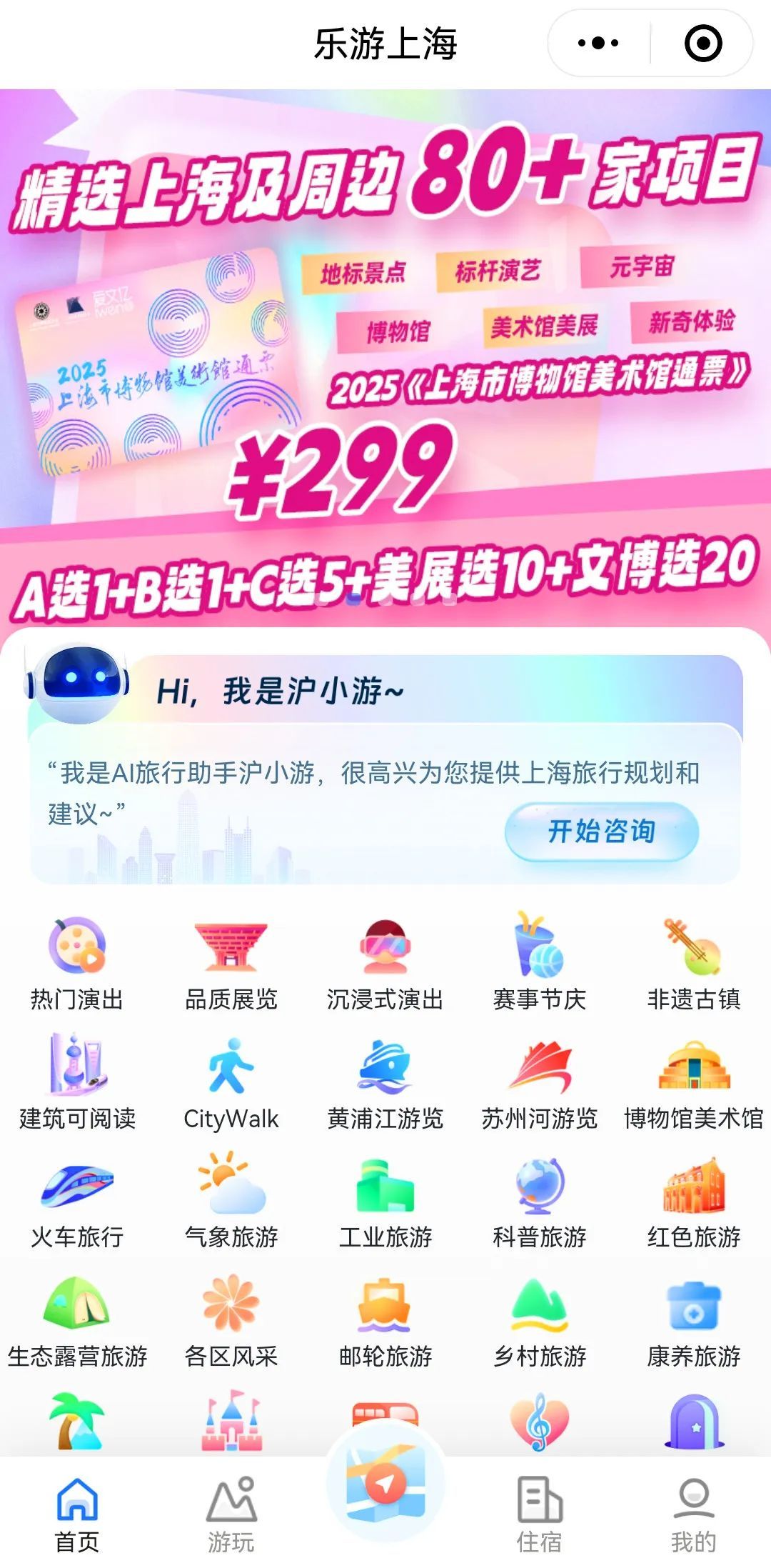Go to the 我的 tab
This screenshot has width=771, height=1568.
(x=693, y=1514)
